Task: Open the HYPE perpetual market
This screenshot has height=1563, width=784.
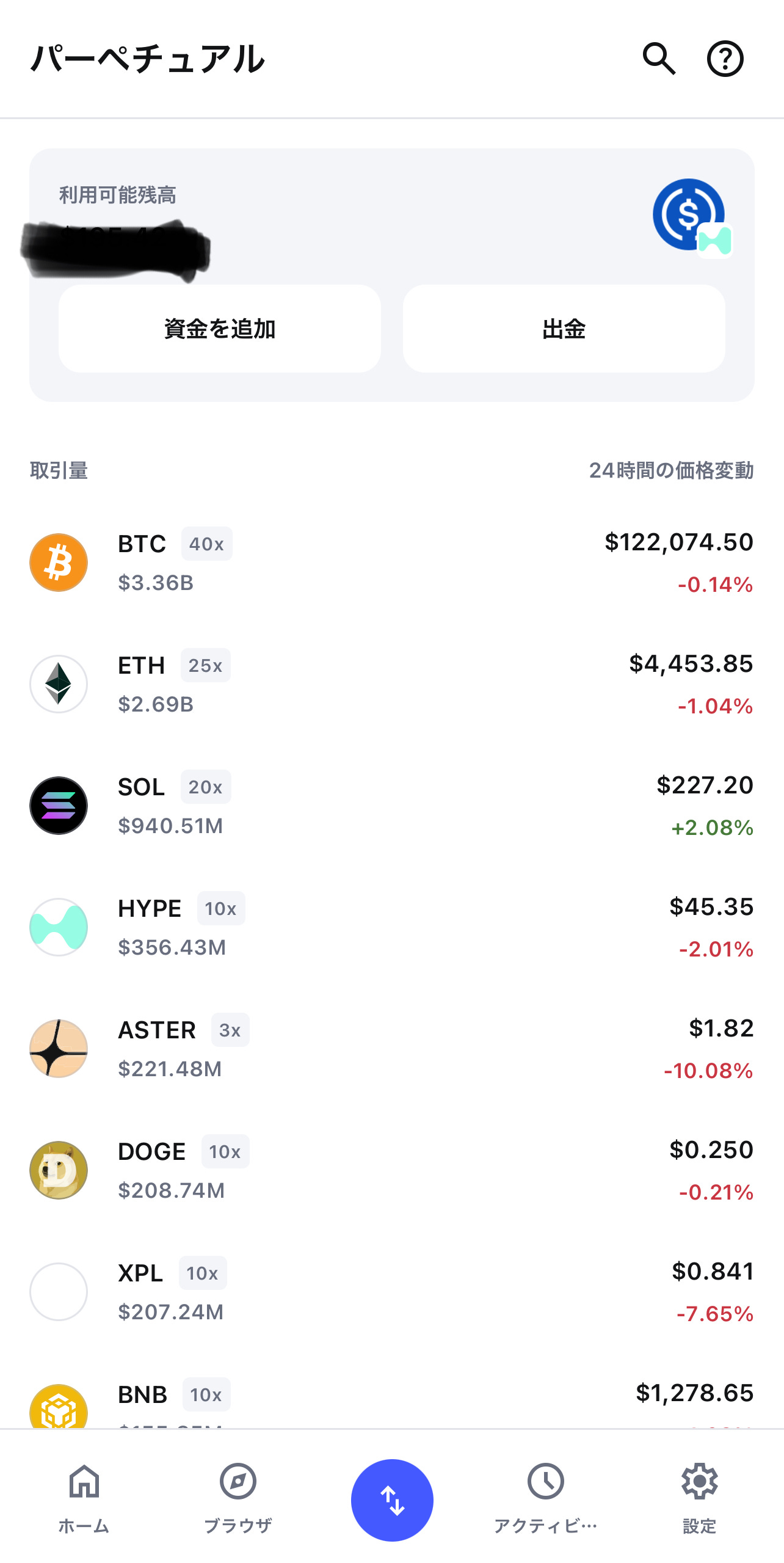Action: click(x=391, y=927)
